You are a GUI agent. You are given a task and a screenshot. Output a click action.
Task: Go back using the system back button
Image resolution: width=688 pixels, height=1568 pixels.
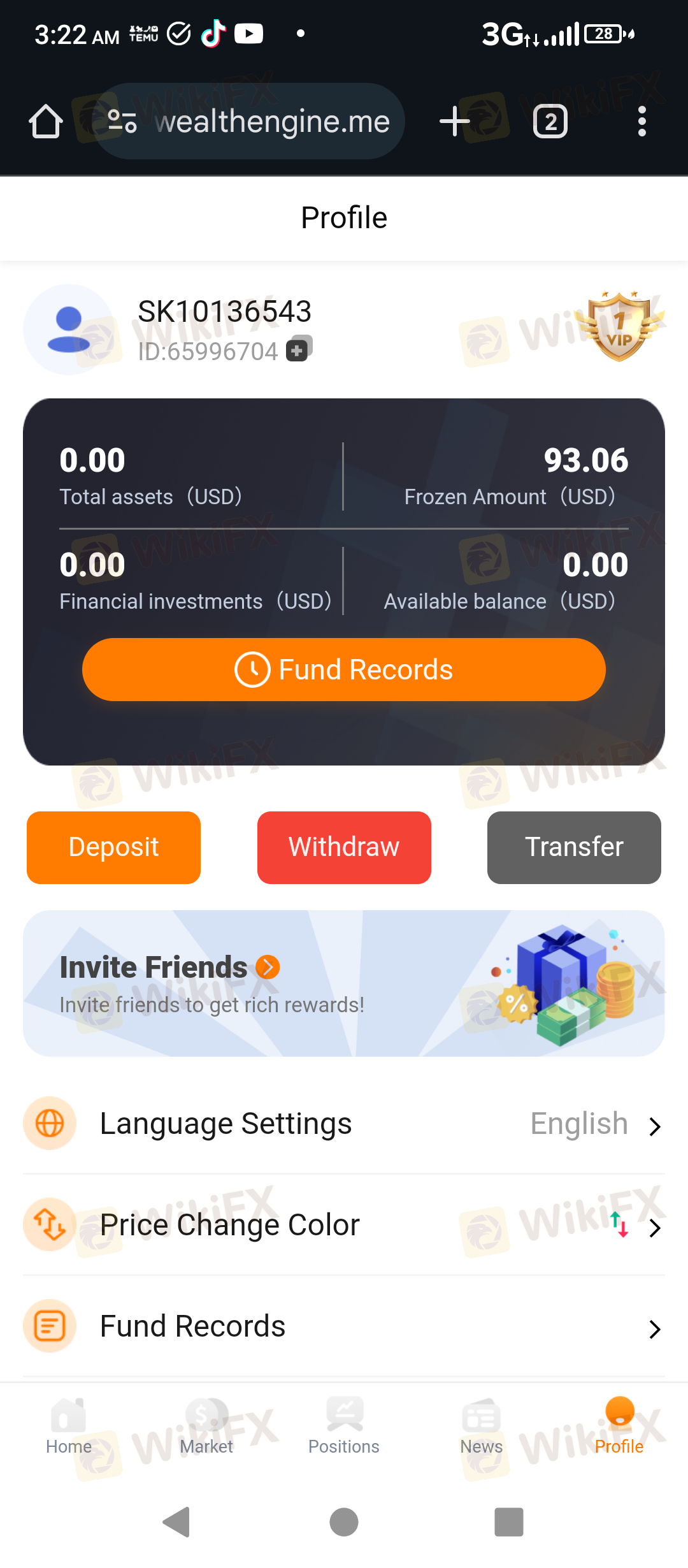click(x=177, y=1522)
